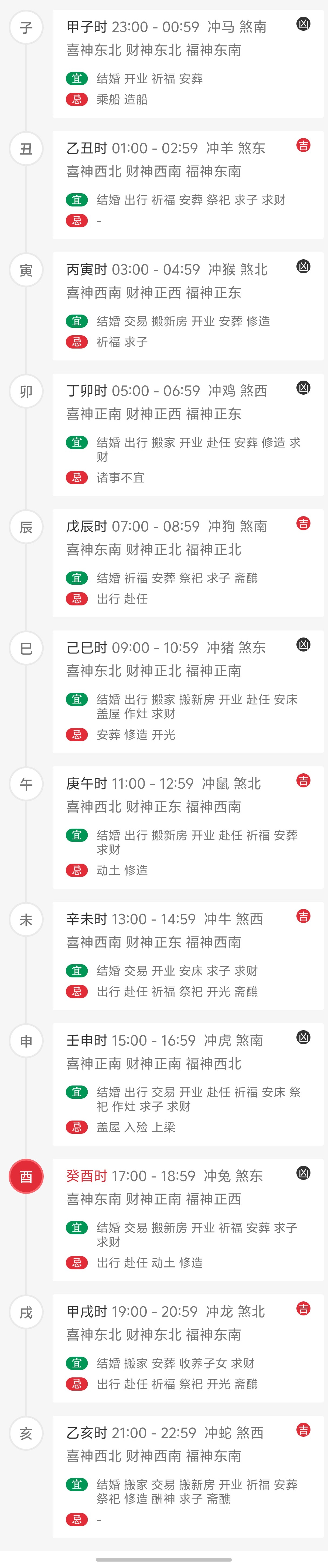View the 丙寅时 03:00 - 04:59 card
Image resolution: width=328 pixels, height=1568 pixels.
pos(188,306)
